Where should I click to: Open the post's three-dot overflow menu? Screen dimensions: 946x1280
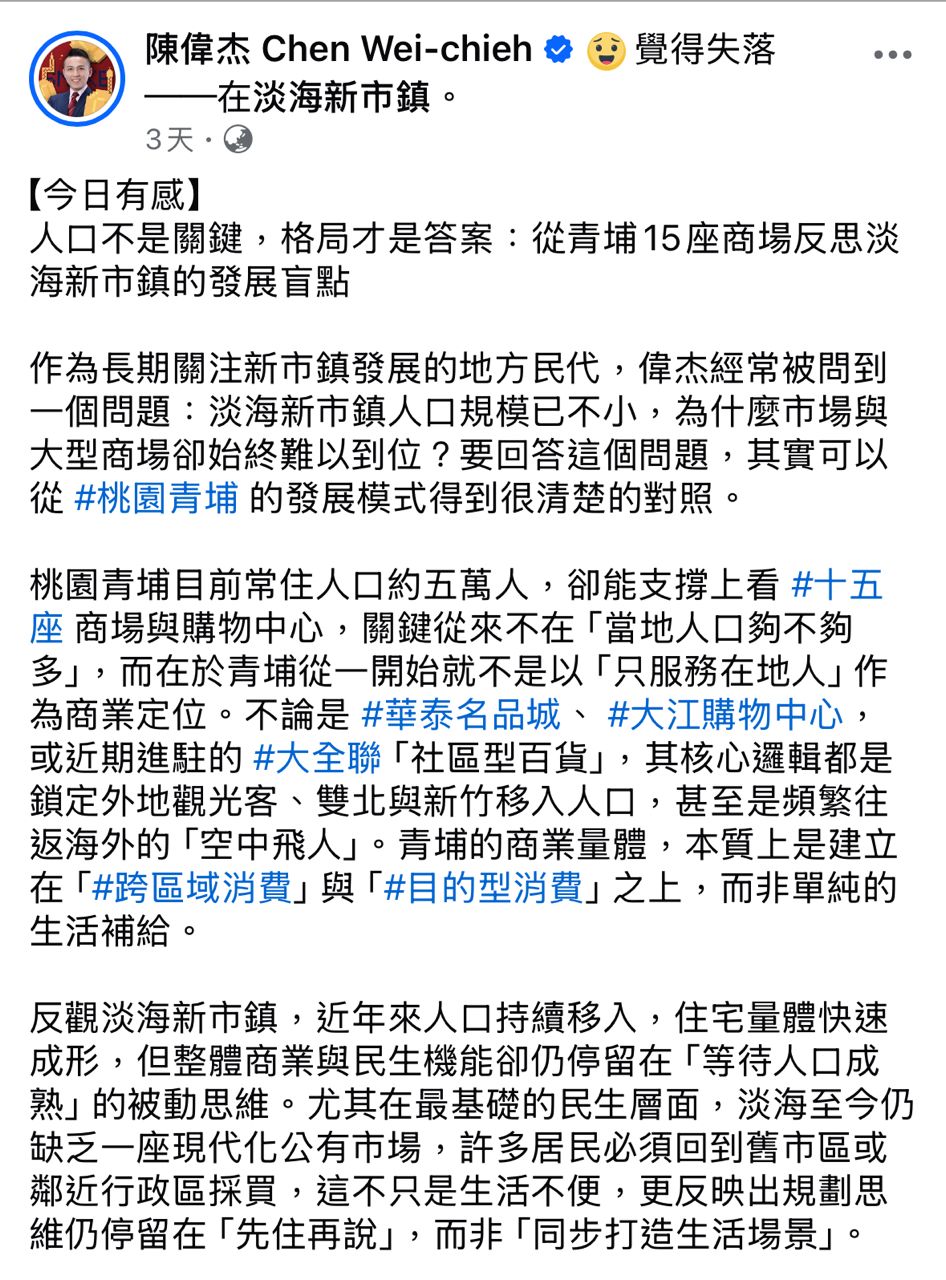891,55
